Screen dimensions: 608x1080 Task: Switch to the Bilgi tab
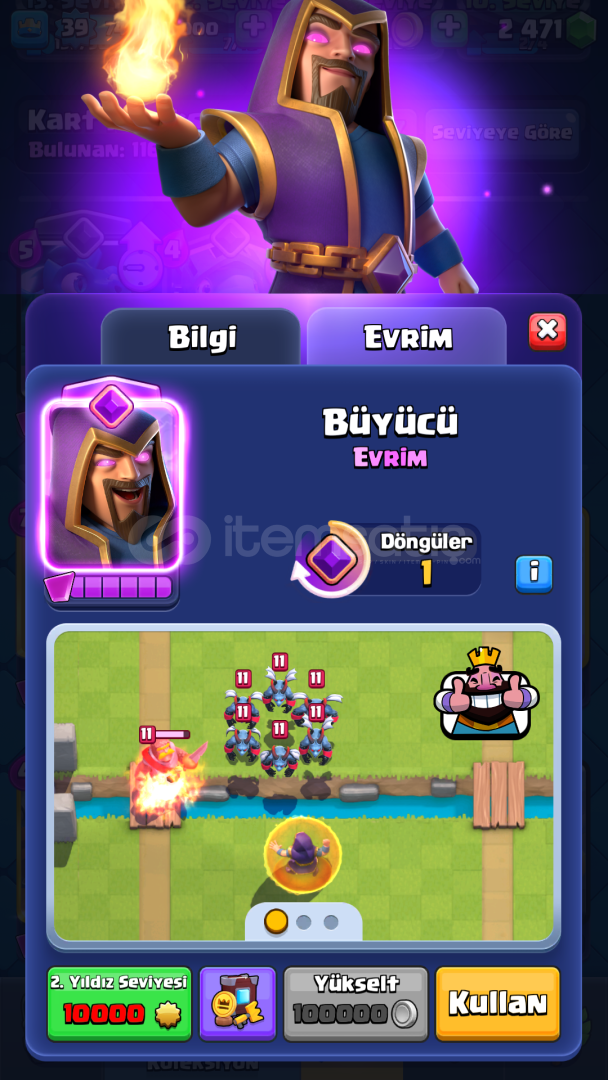[x=200, y=337]
